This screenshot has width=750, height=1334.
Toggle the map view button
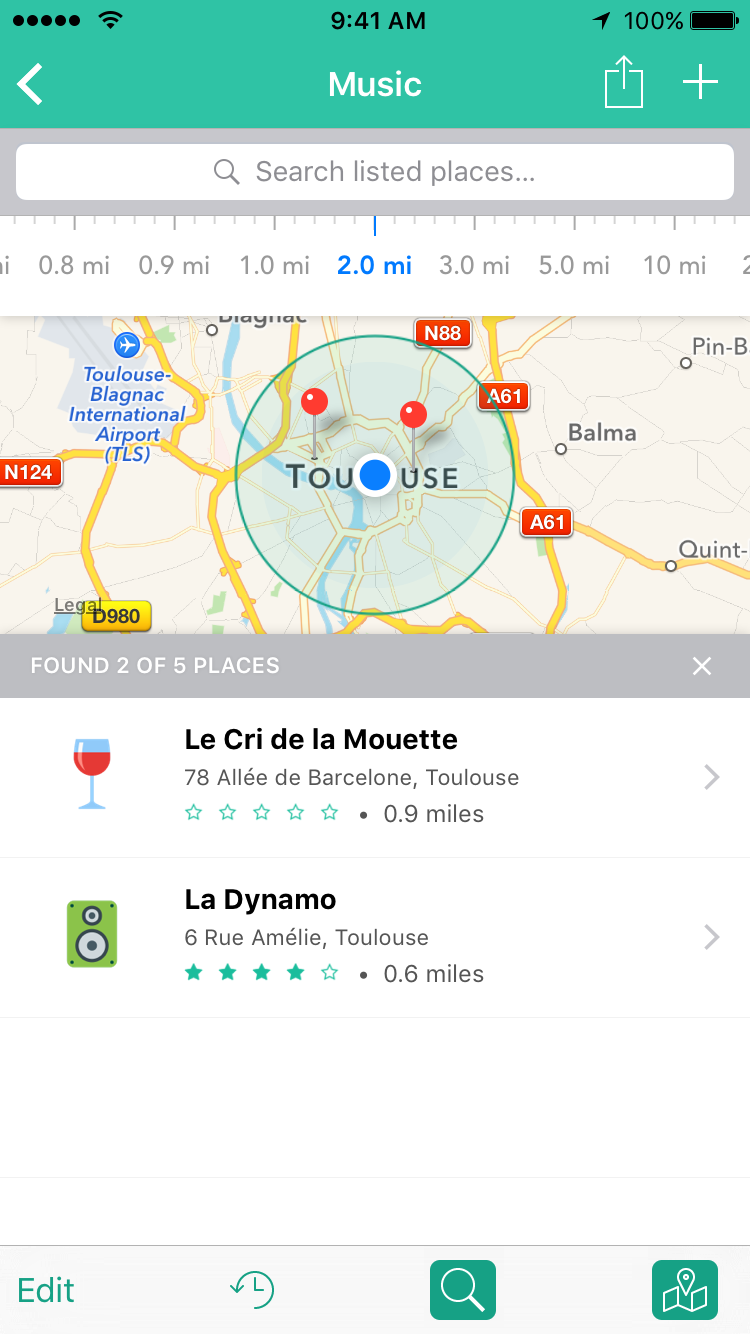(x=684, y=1290)
